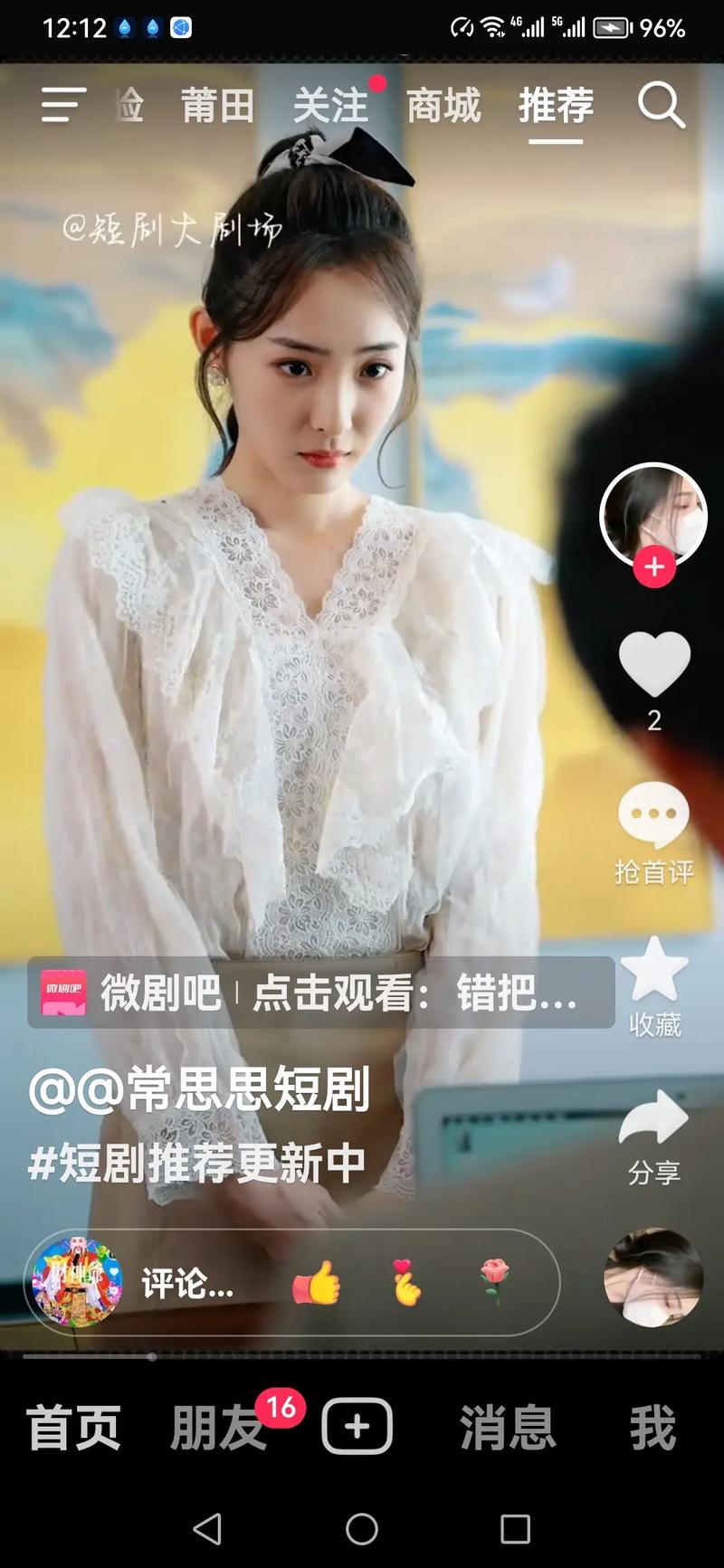The height and width of the screenshot is (1568, 724).
Task: Open hashtag #短剧推荐更新中
Action: pos(197,1164)
